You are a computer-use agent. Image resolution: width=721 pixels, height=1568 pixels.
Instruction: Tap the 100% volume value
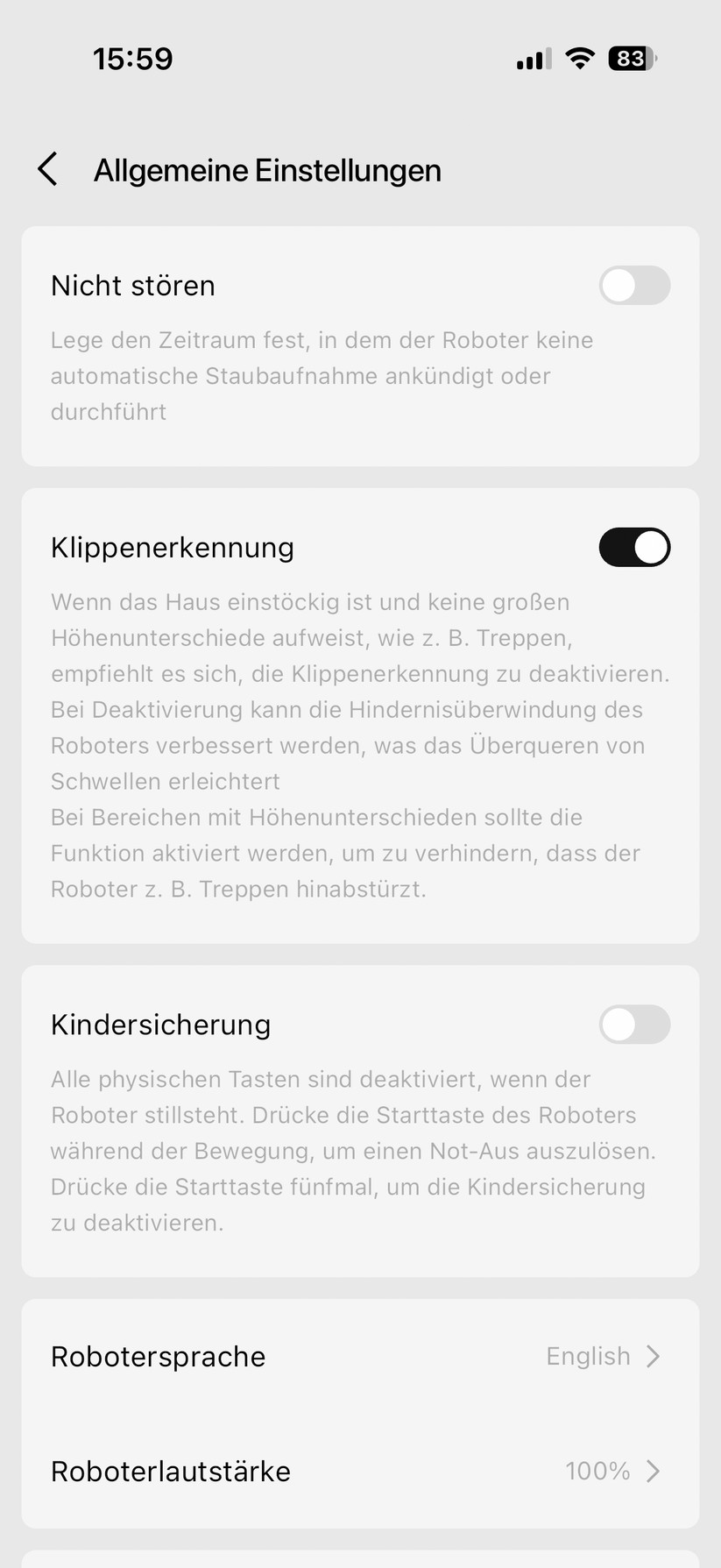point(598,1471)
